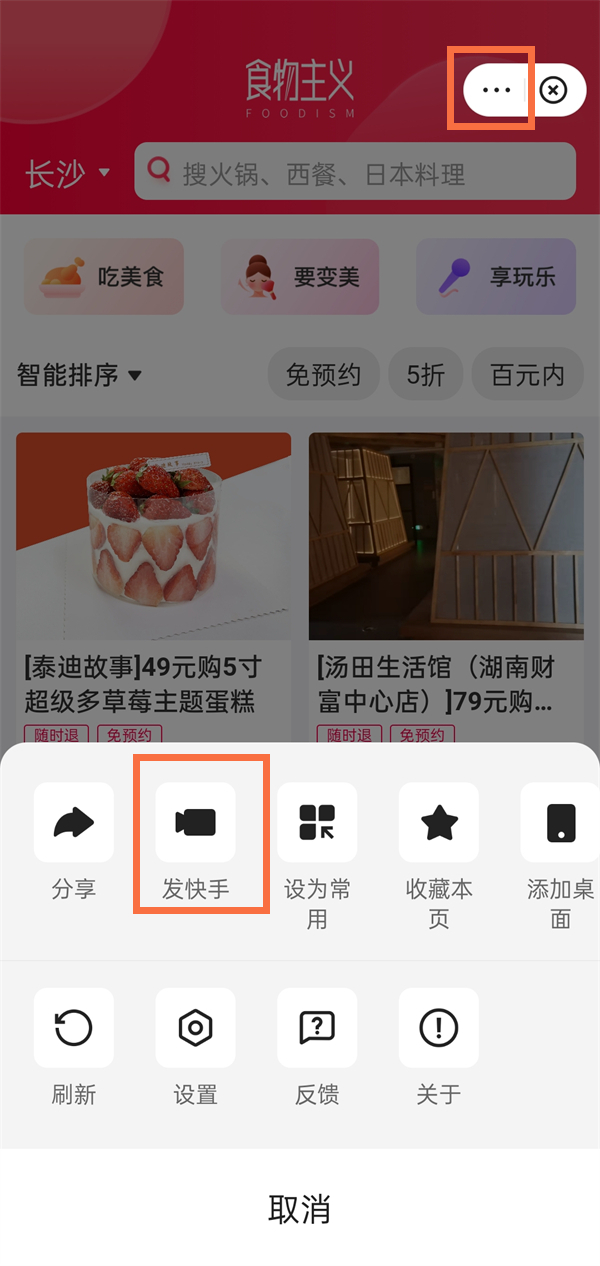Open 设置 from the bottom sheet
The width and height of the screenshot is (600, 1266).
pyautogui.click(x=196, y=1028)
